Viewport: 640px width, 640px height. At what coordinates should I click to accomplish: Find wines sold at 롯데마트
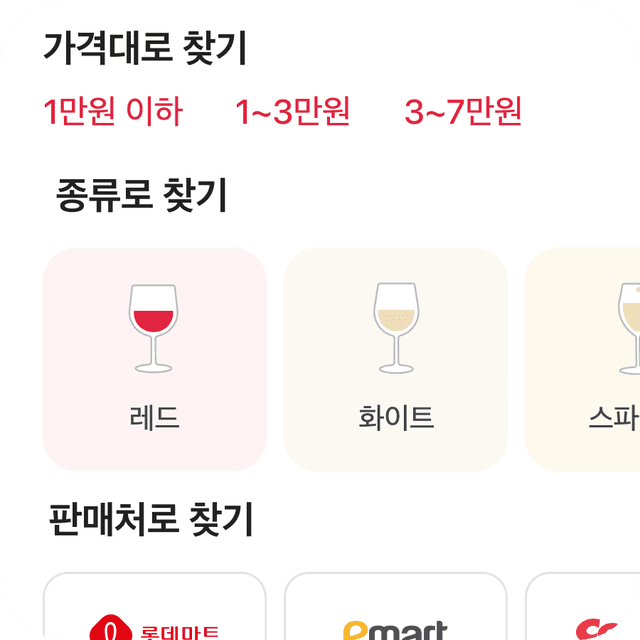coord(155,612)
